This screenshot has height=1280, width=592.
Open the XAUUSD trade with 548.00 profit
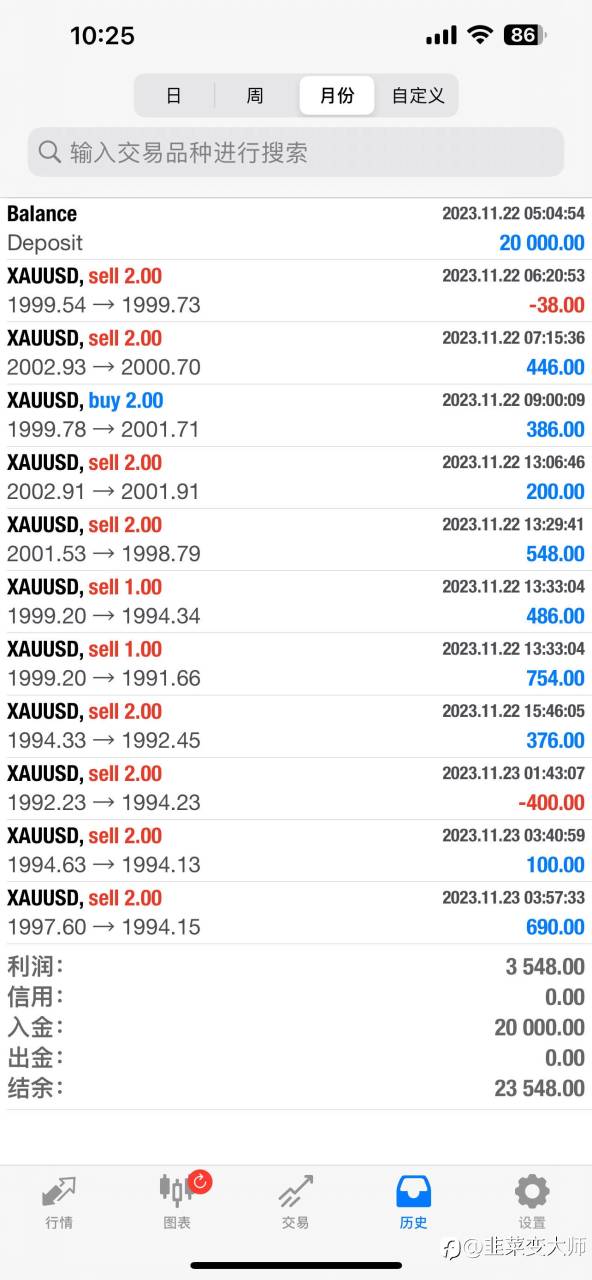coord(296,540)
